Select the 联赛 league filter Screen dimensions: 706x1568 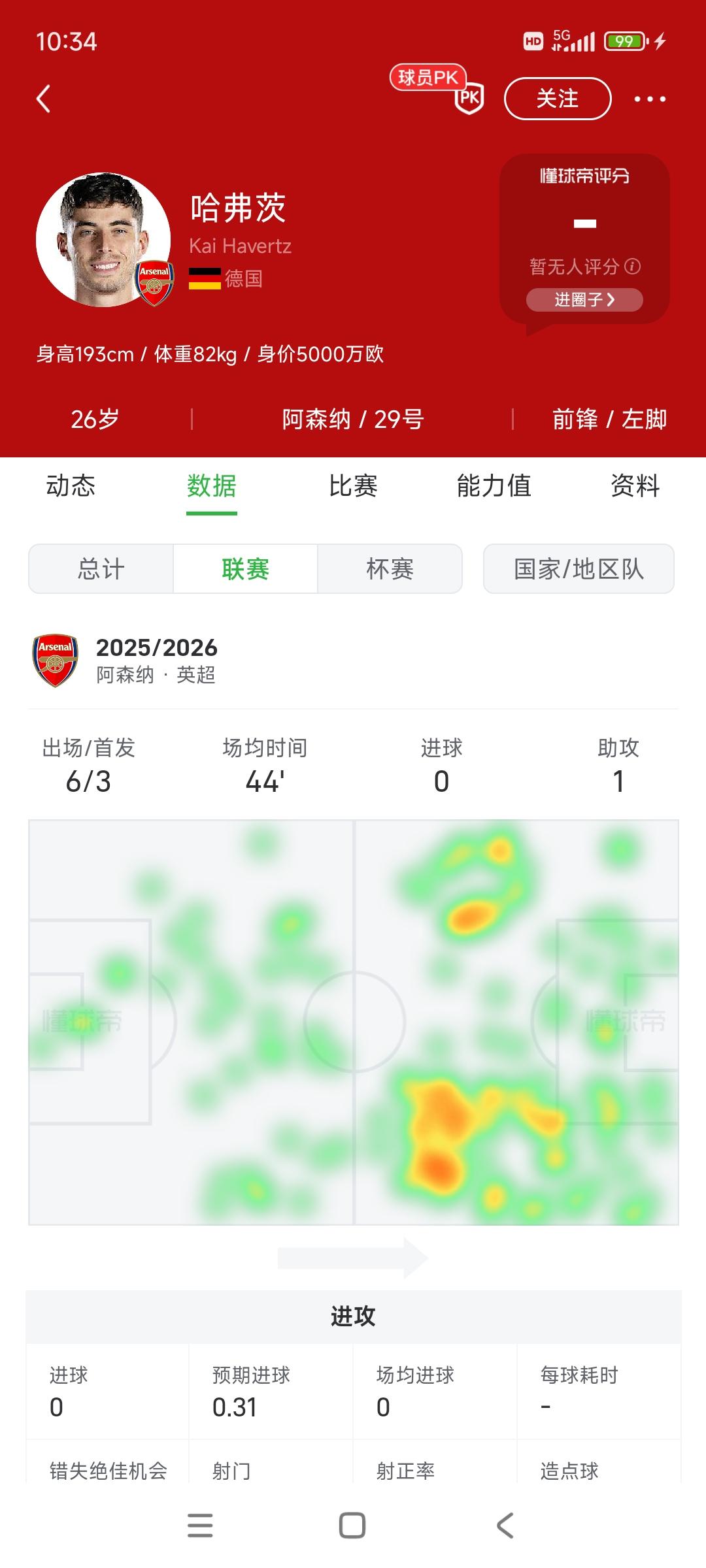click(x=244, y=568)
